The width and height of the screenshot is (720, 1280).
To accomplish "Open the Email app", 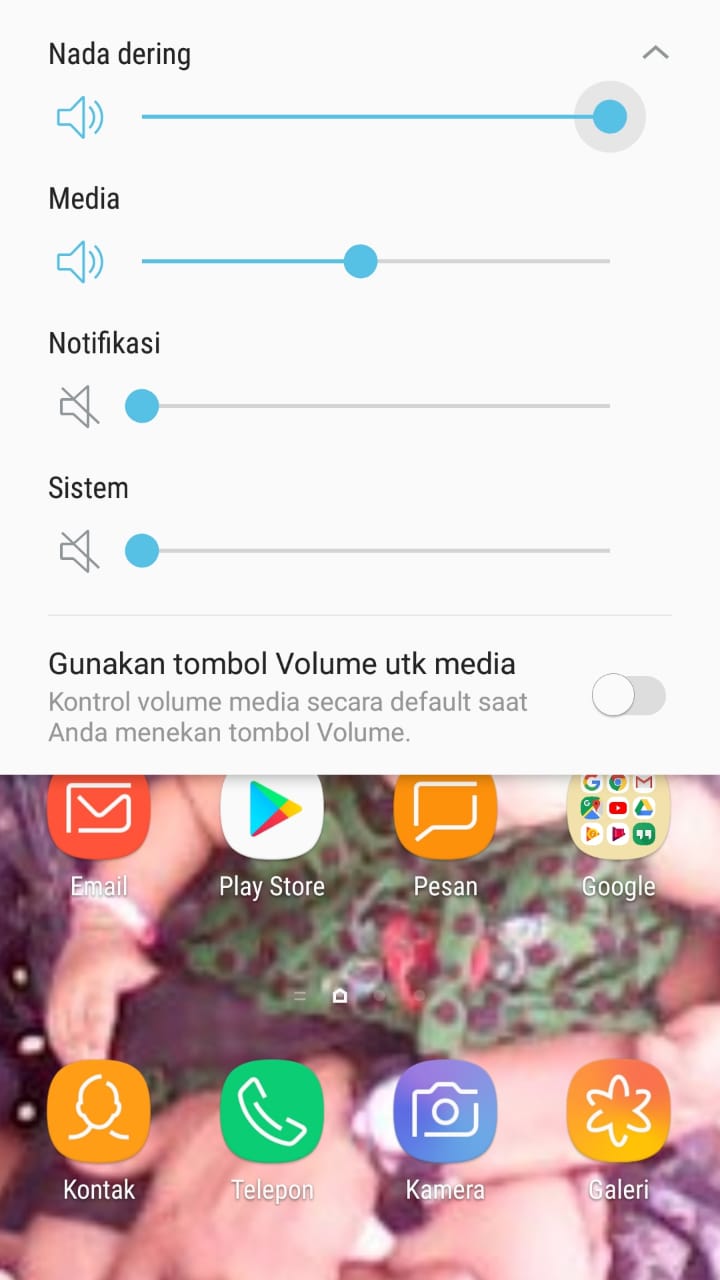I will coord(98,820).
